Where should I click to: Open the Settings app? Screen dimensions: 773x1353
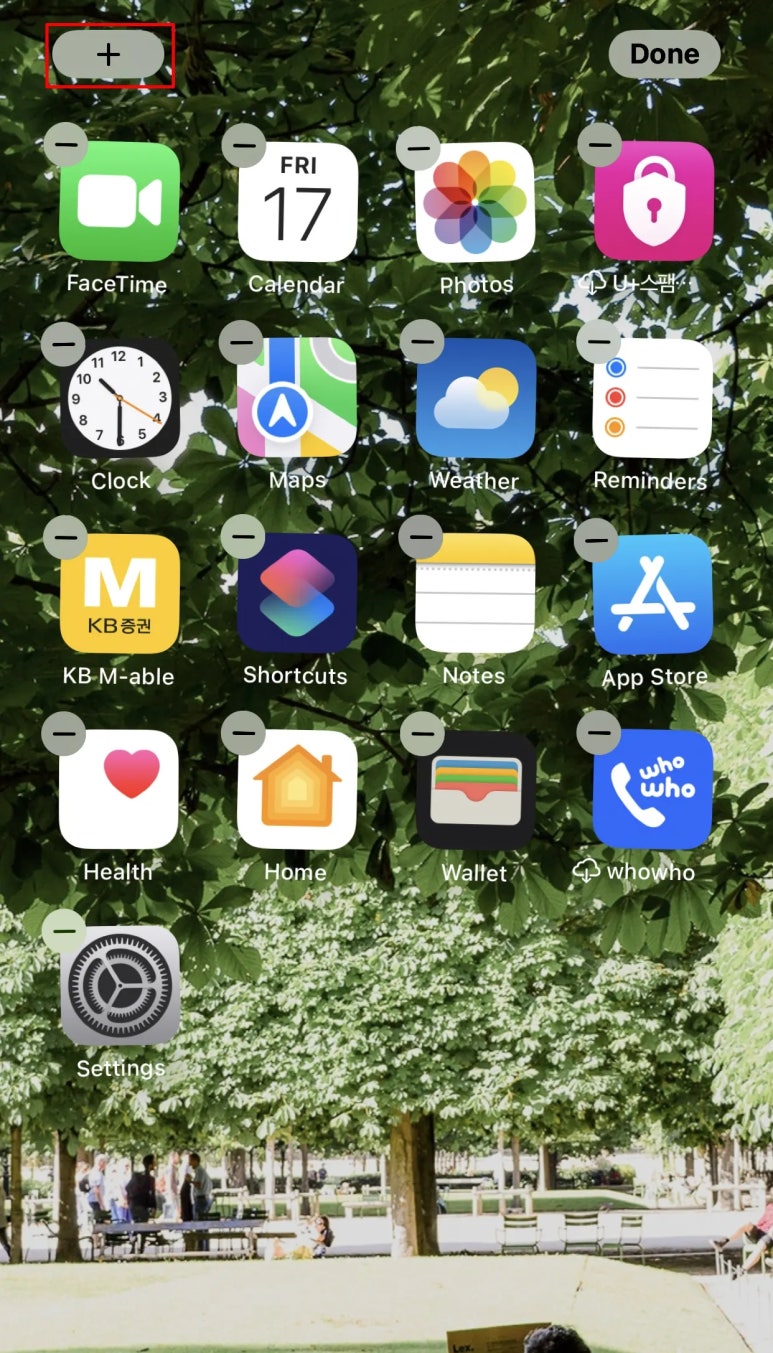[119, 985]
